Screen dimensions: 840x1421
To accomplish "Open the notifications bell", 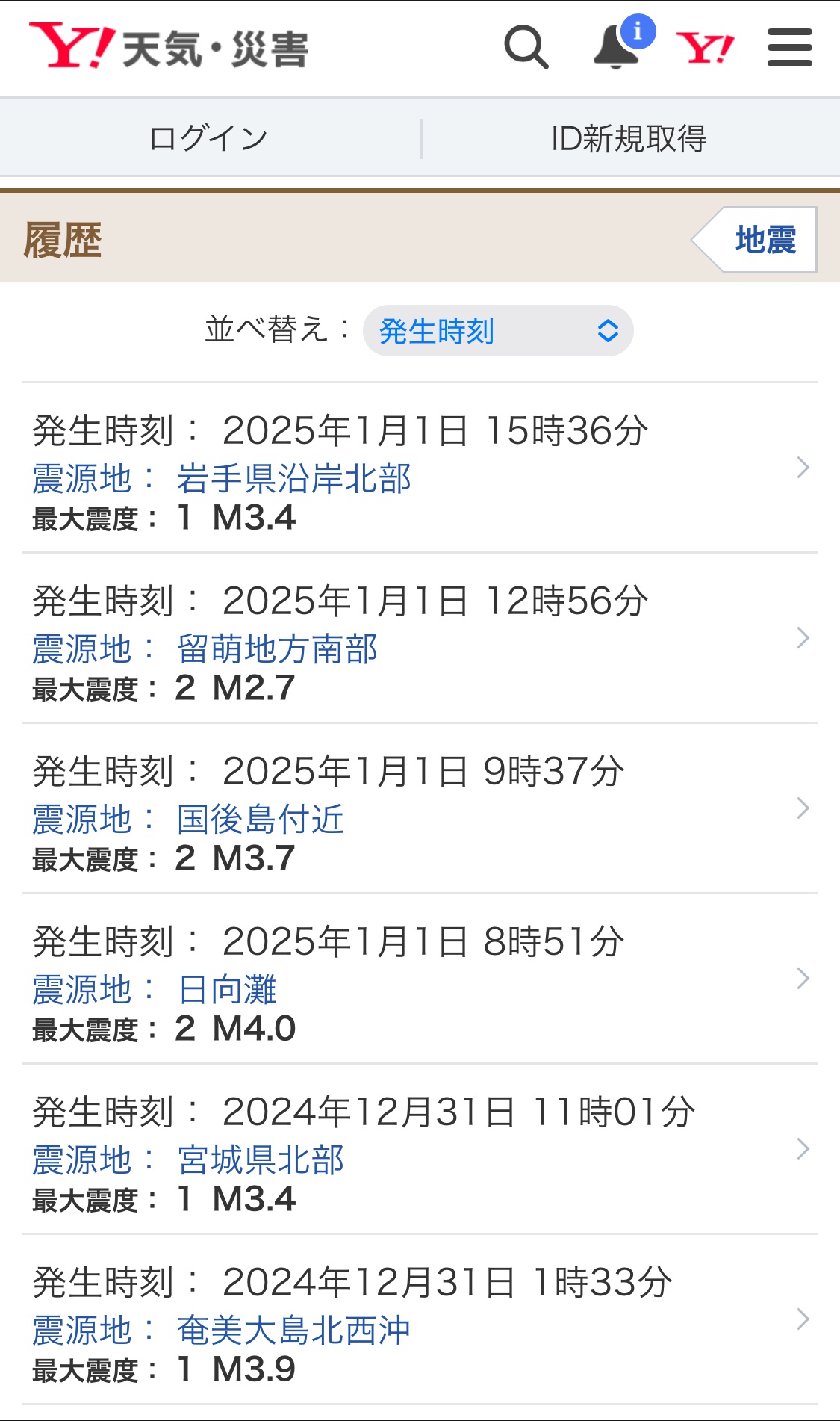I will pos(620,44).
